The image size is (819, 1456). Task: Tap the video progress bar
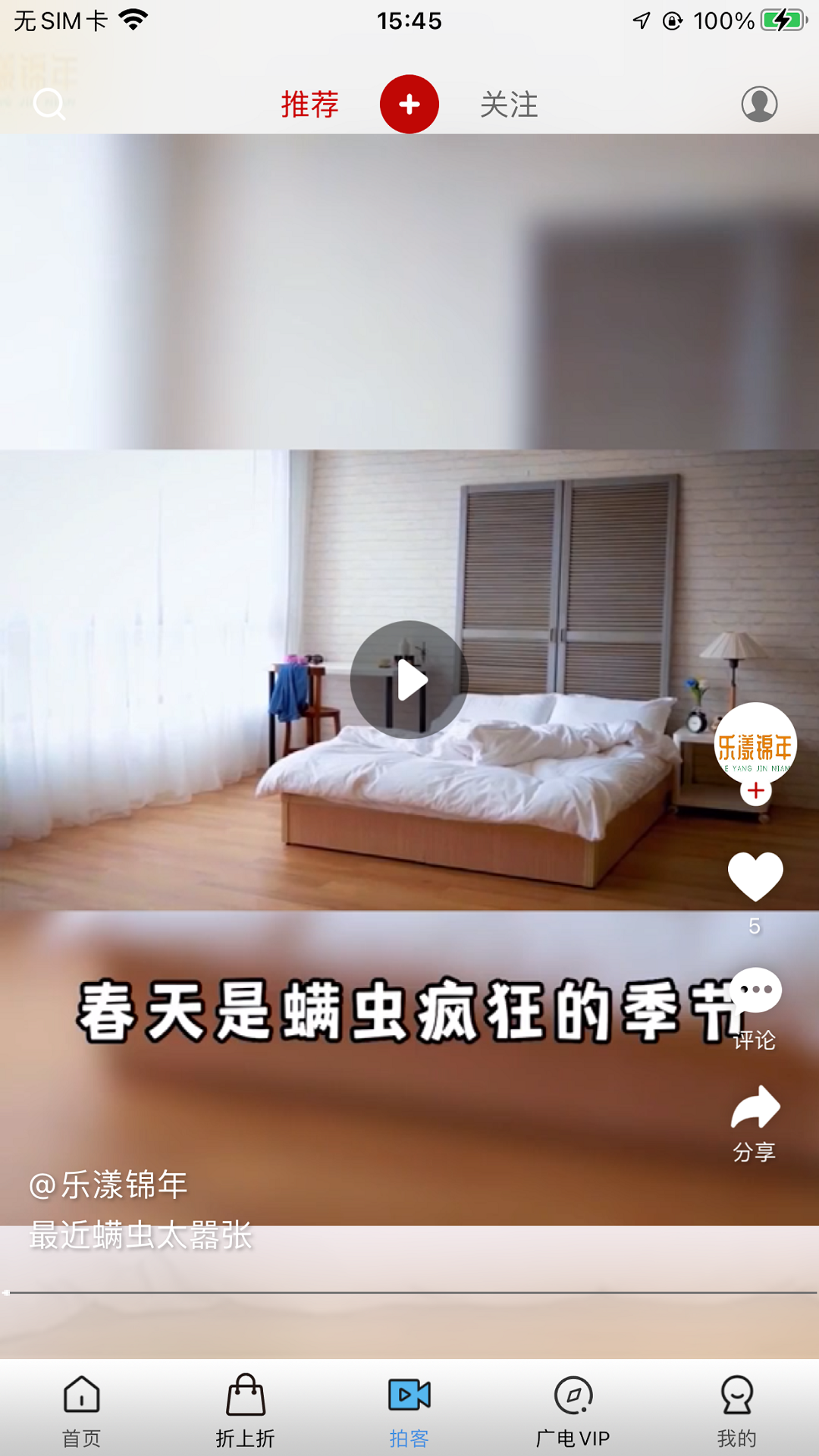click(x=409, y=1292)
